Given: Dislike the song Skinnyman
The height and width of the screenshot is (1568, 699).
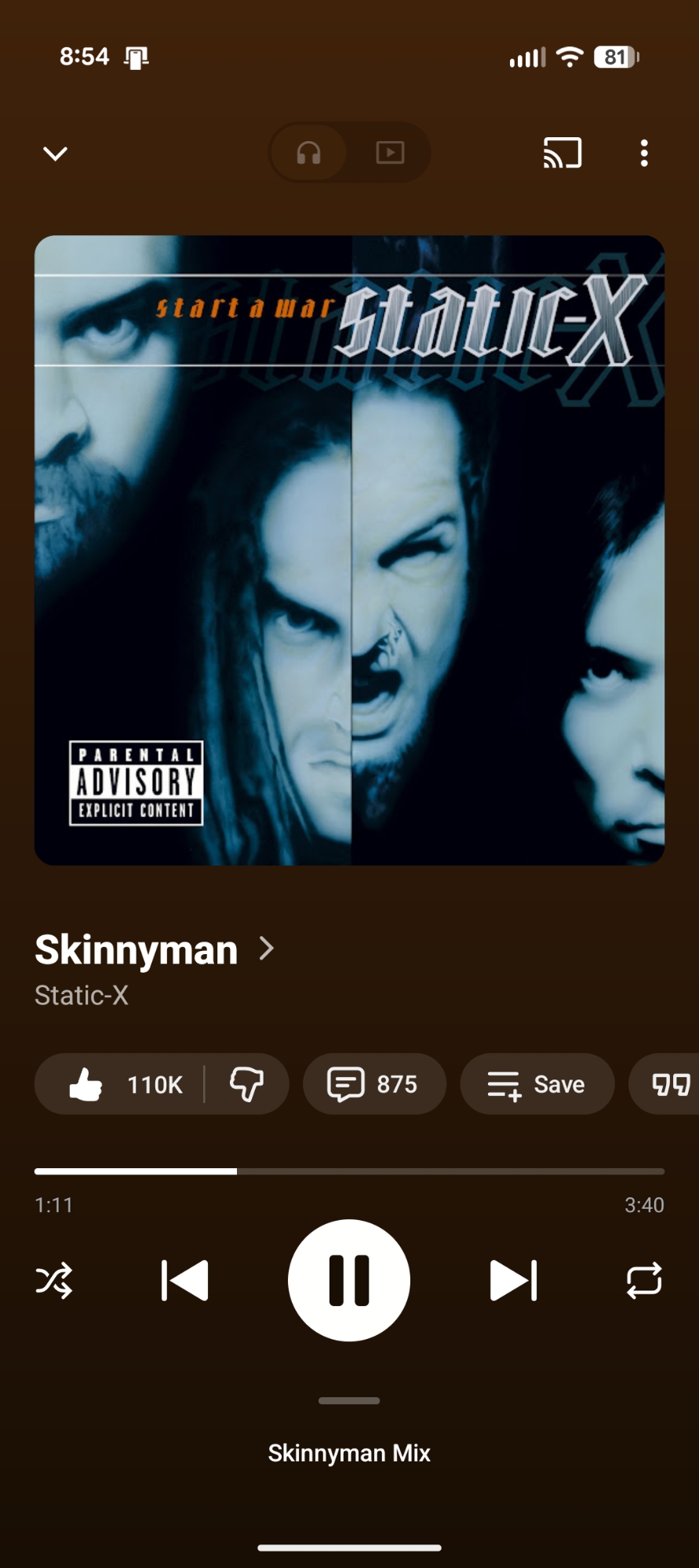Looking at the screenshot, I should (x=246, y=1084).
